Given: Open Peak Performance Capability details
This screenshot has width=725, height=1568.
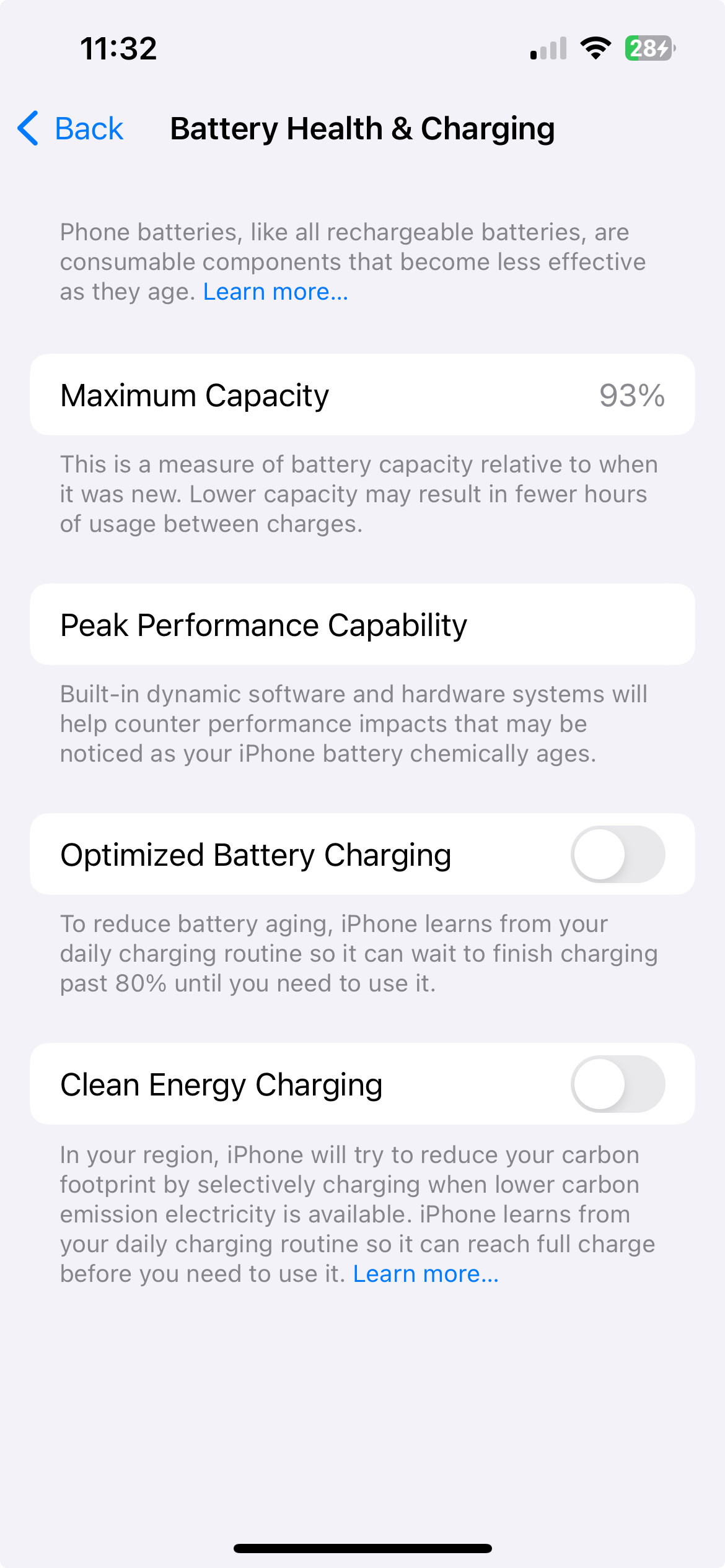Looking at the screenshot, I should click(362, 624).
